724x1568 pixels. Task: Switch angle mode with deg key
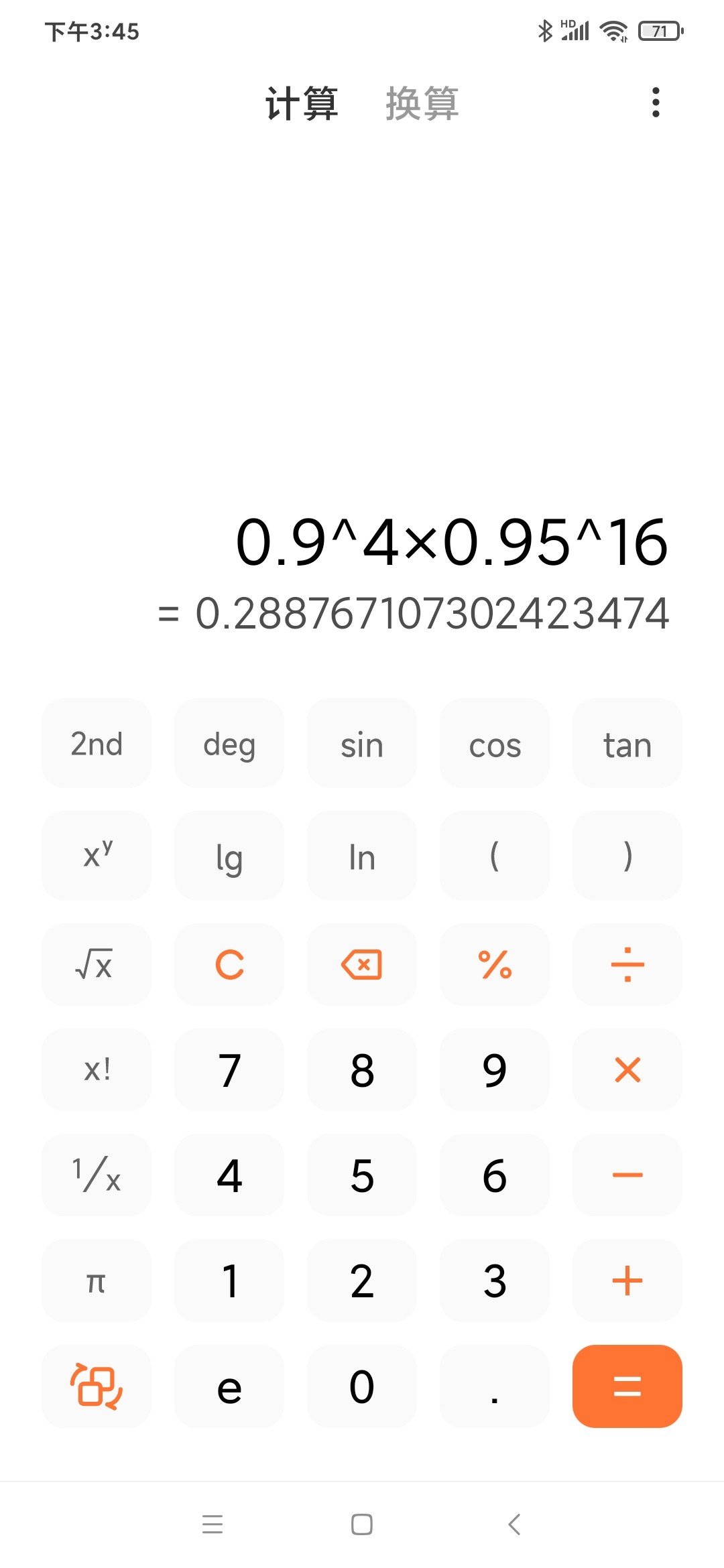[x=229, y=744]
